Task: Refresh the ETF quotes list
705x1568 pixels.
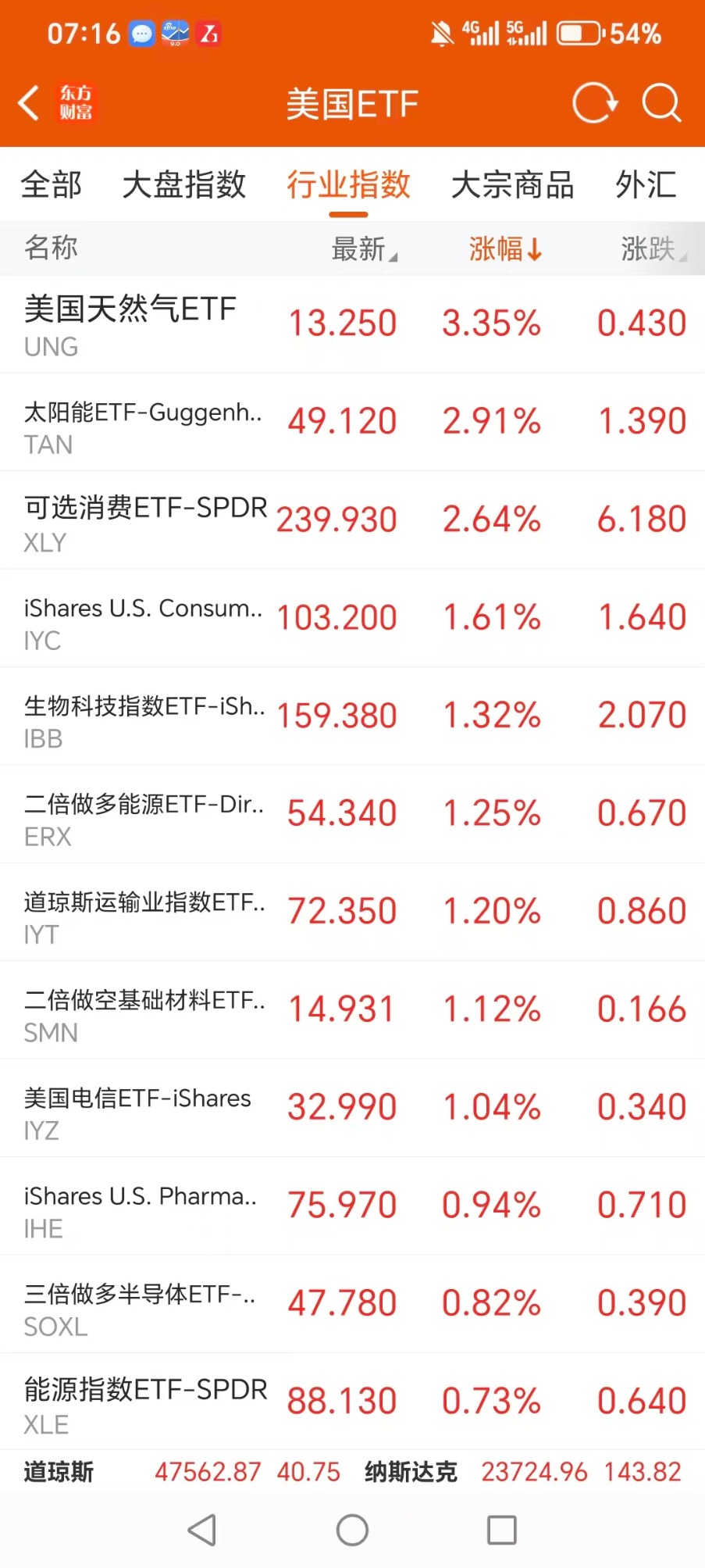Action: pos(594,103)
